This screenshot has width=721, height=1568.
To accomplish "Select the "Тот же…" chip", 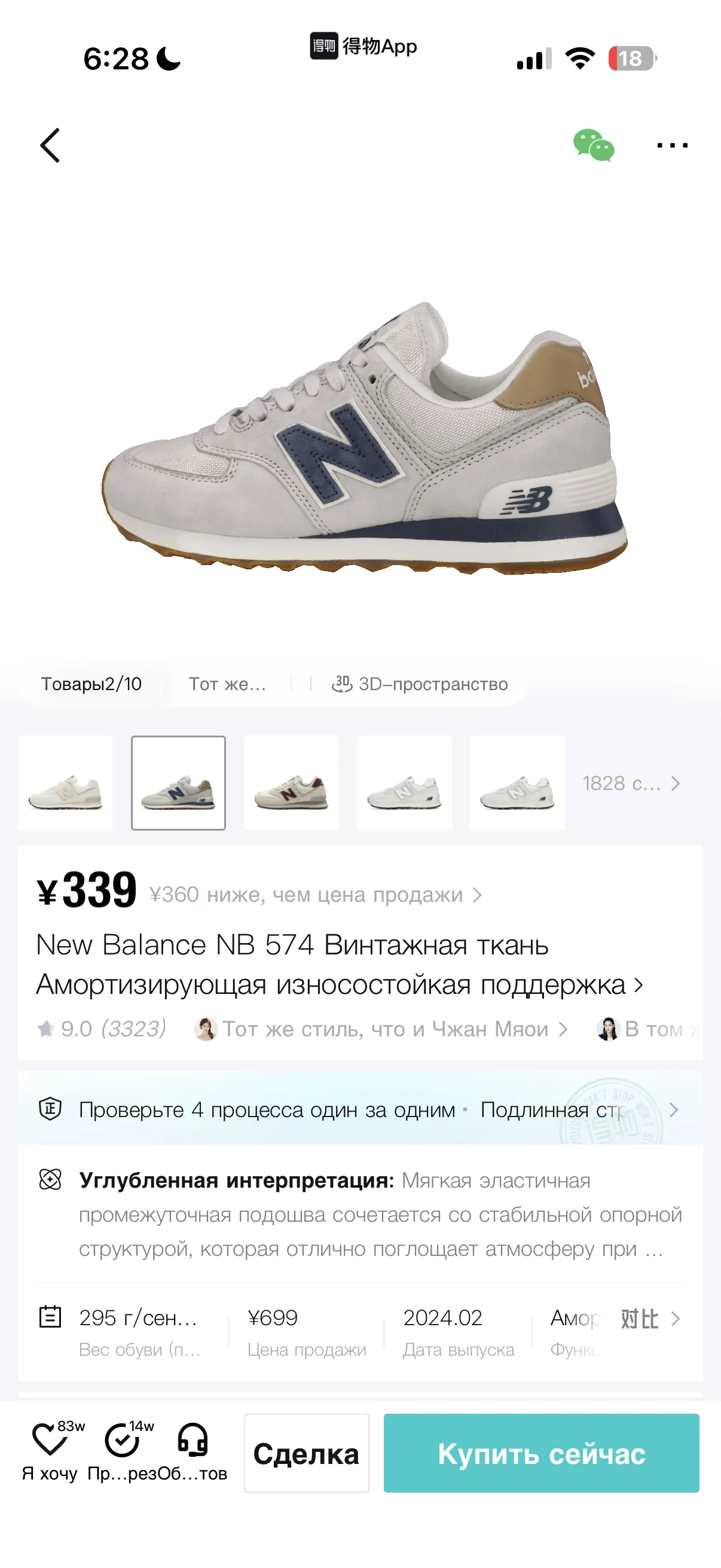I will point(227,684).
